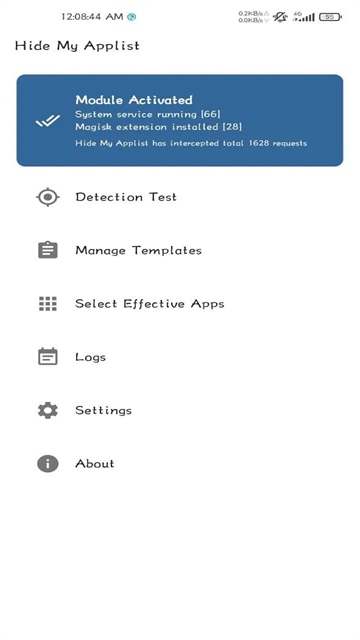Open Settings
The height and width of the screenshot is (640, 360).
[180, 410]
